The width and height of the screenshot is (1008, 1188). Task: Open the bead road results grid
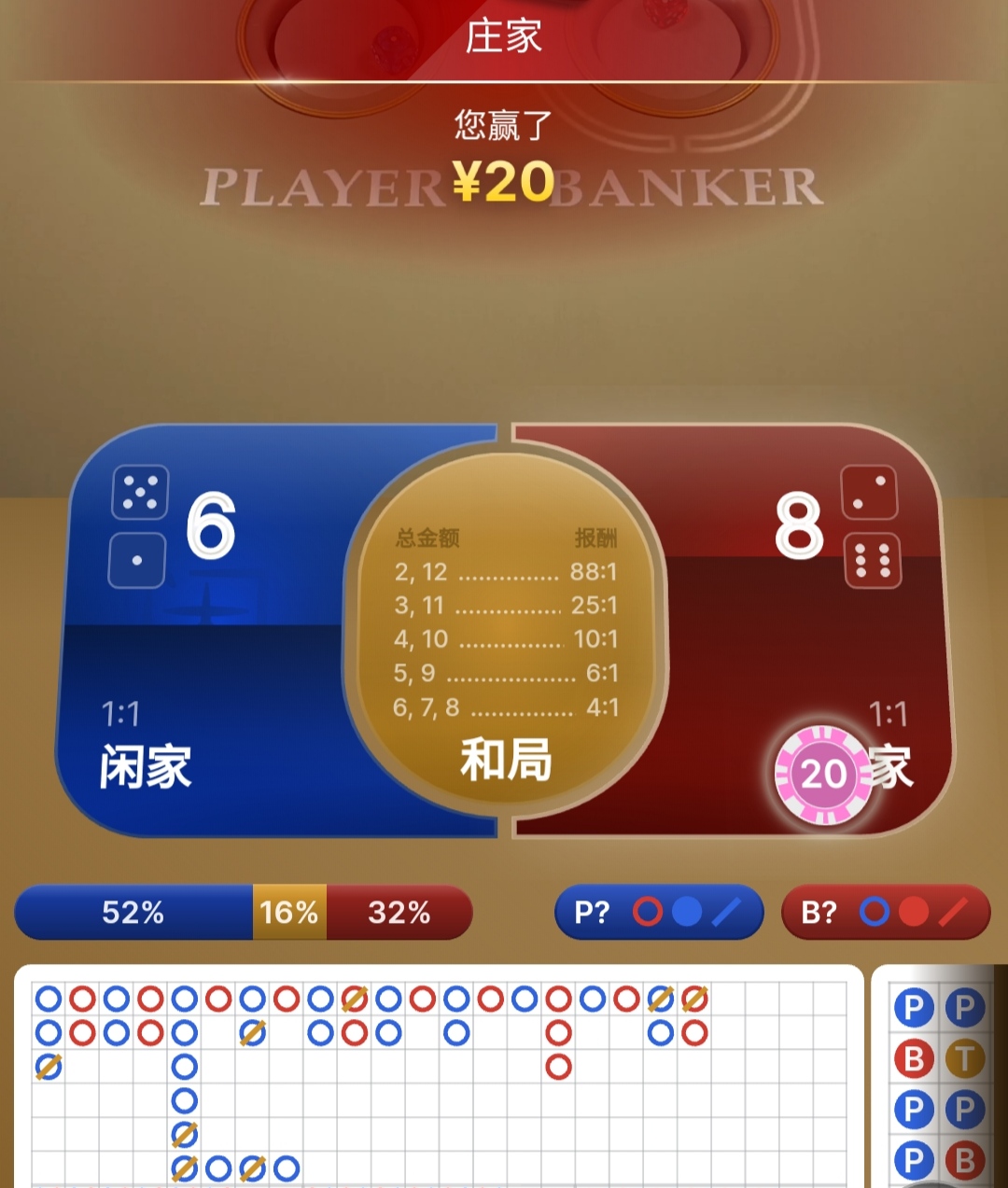[439, 1083]
